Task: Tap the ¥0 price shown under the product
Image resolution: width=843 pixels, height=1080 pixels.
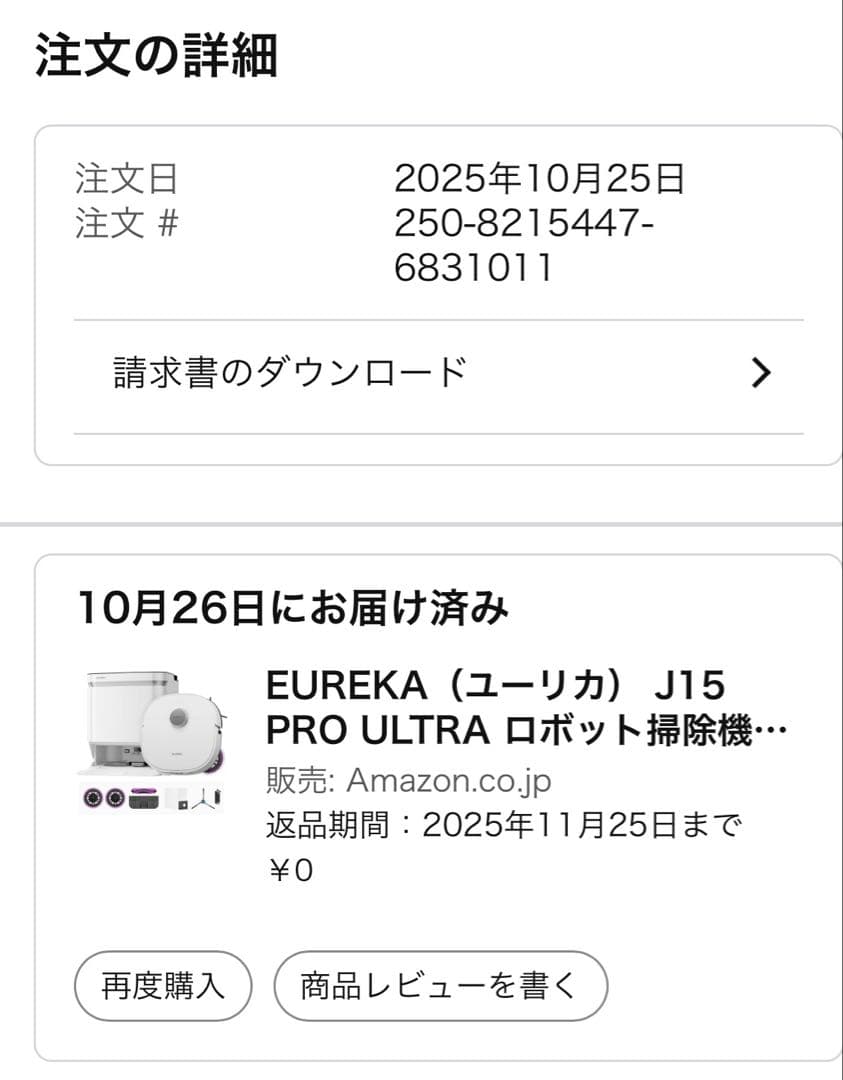Action: pyautogui.click(x=285, y=869)
